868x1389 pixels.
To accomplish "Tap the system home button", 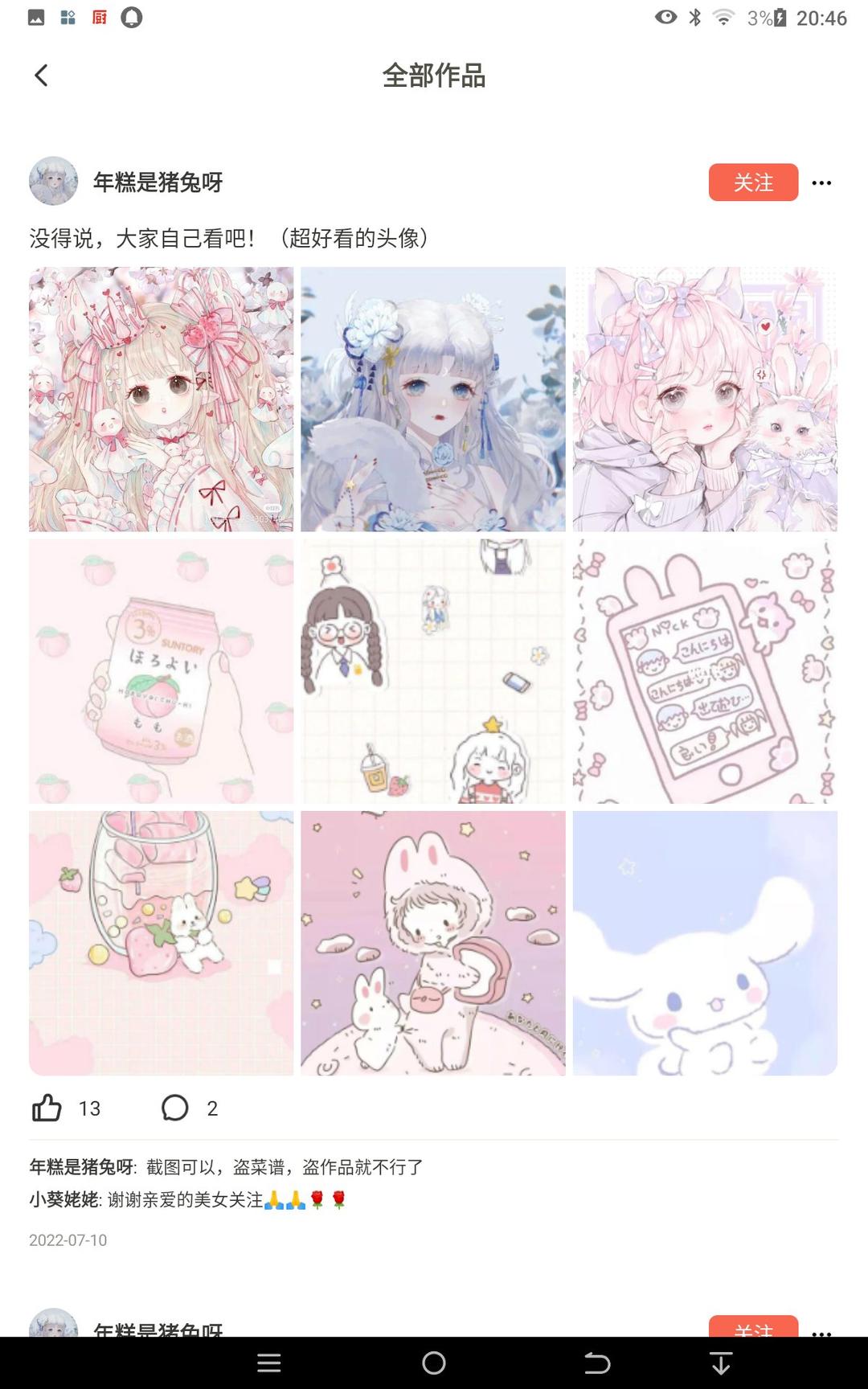I will 434,1362.
